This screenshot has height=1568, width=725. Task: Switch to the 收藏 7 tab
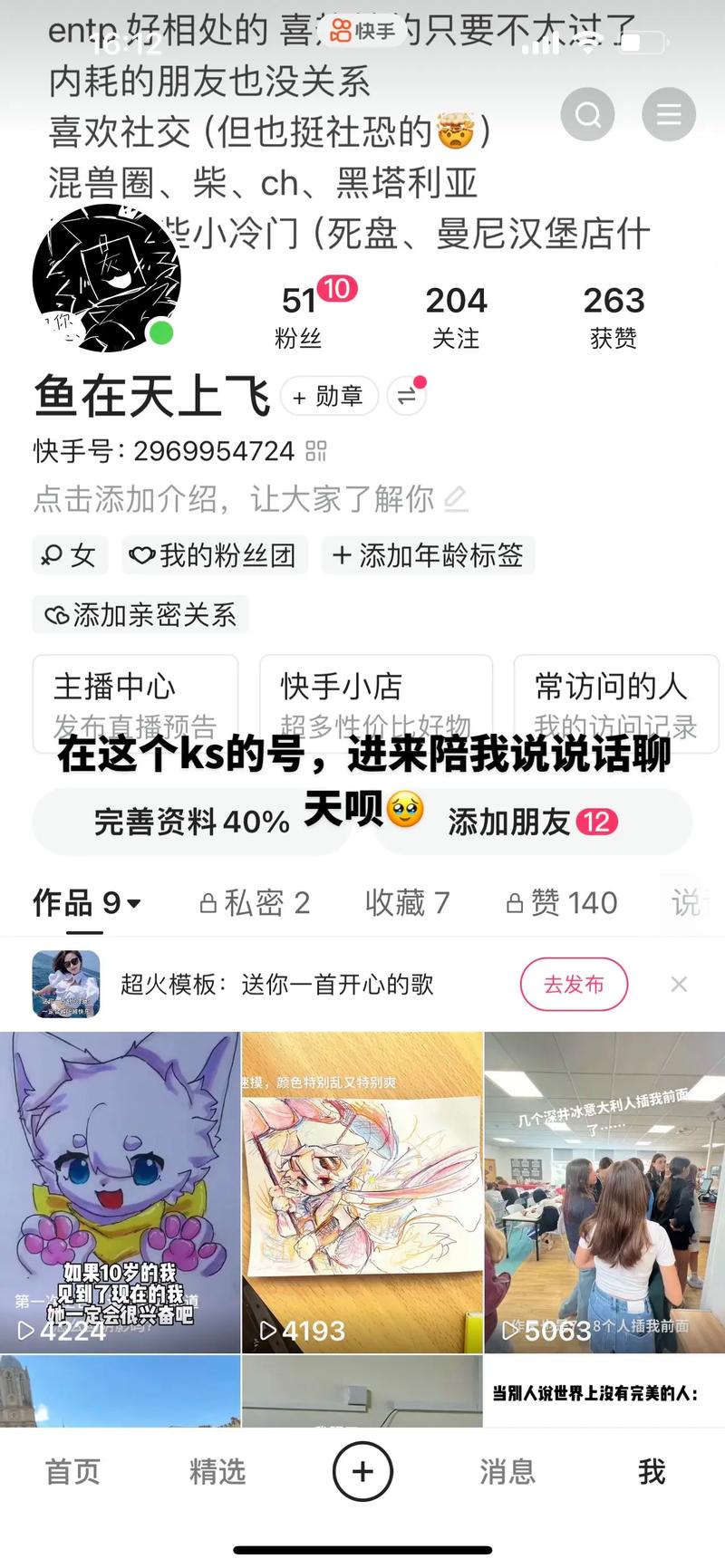pyautogui.click(x=408, y=902)
